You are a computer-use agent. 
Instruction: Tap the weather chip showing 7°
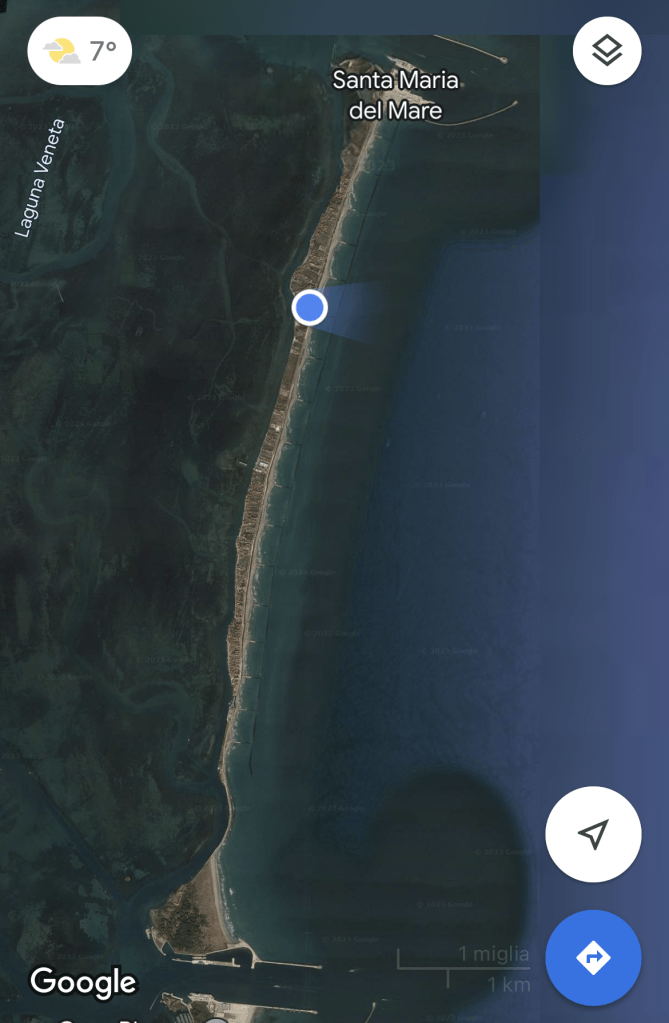[80, 50]
